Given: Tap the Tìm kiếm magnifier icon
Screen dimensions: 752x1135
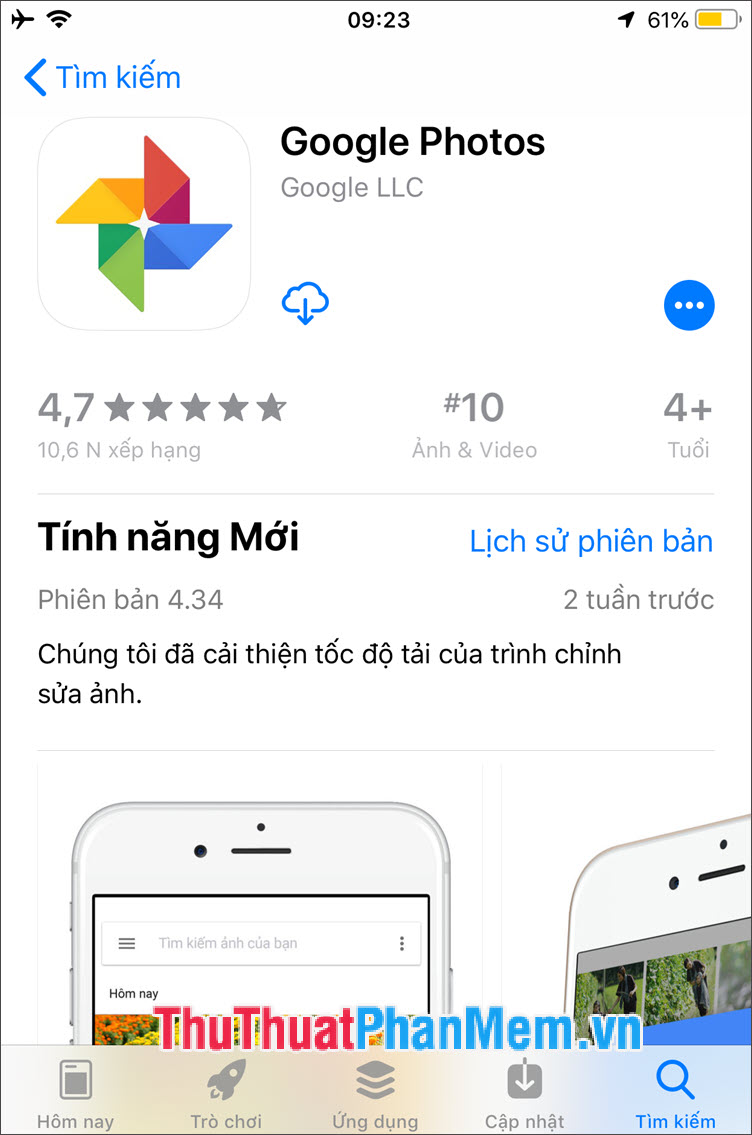Looking at the screenshot, I should pos(674,1080).
